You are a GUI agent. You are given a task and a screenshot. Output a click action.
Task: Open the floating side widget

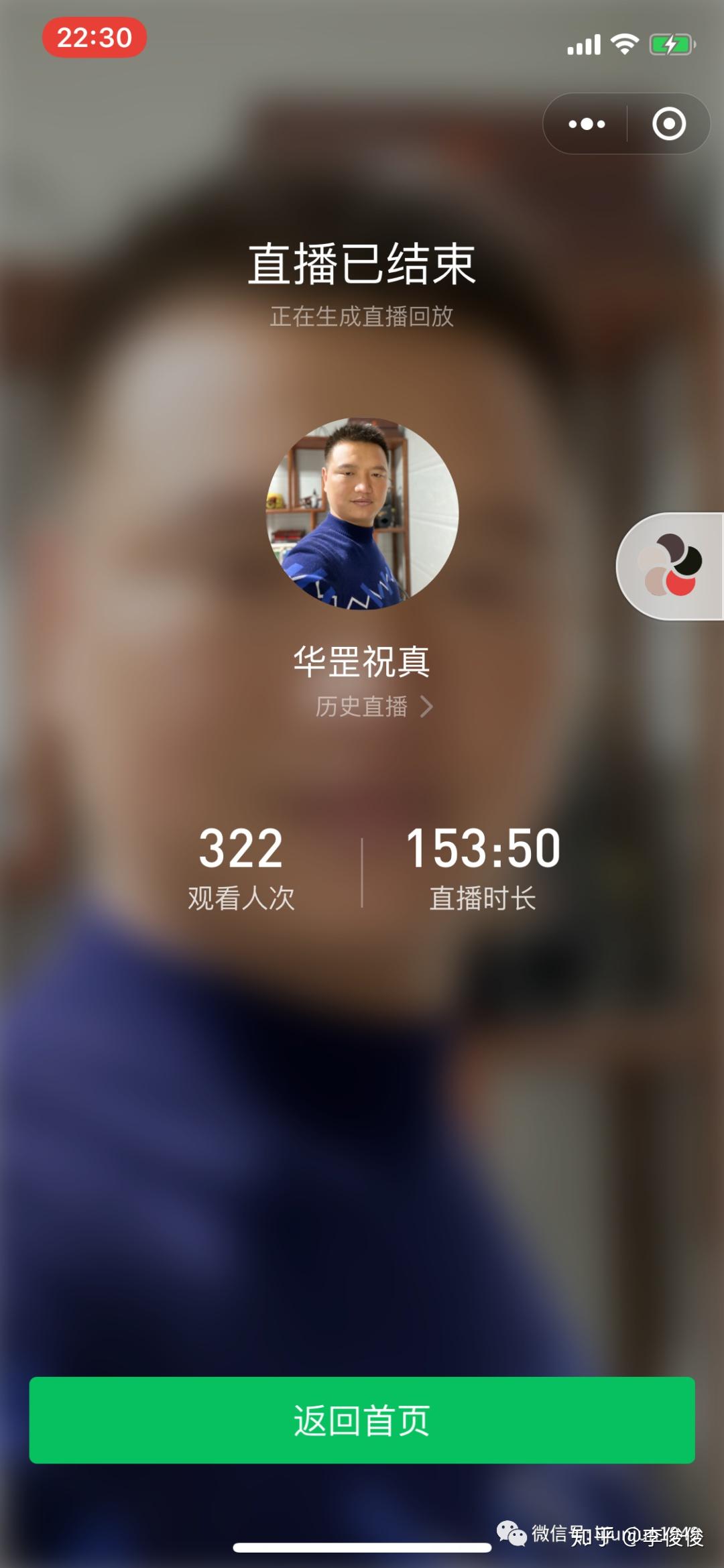(670, 566)
